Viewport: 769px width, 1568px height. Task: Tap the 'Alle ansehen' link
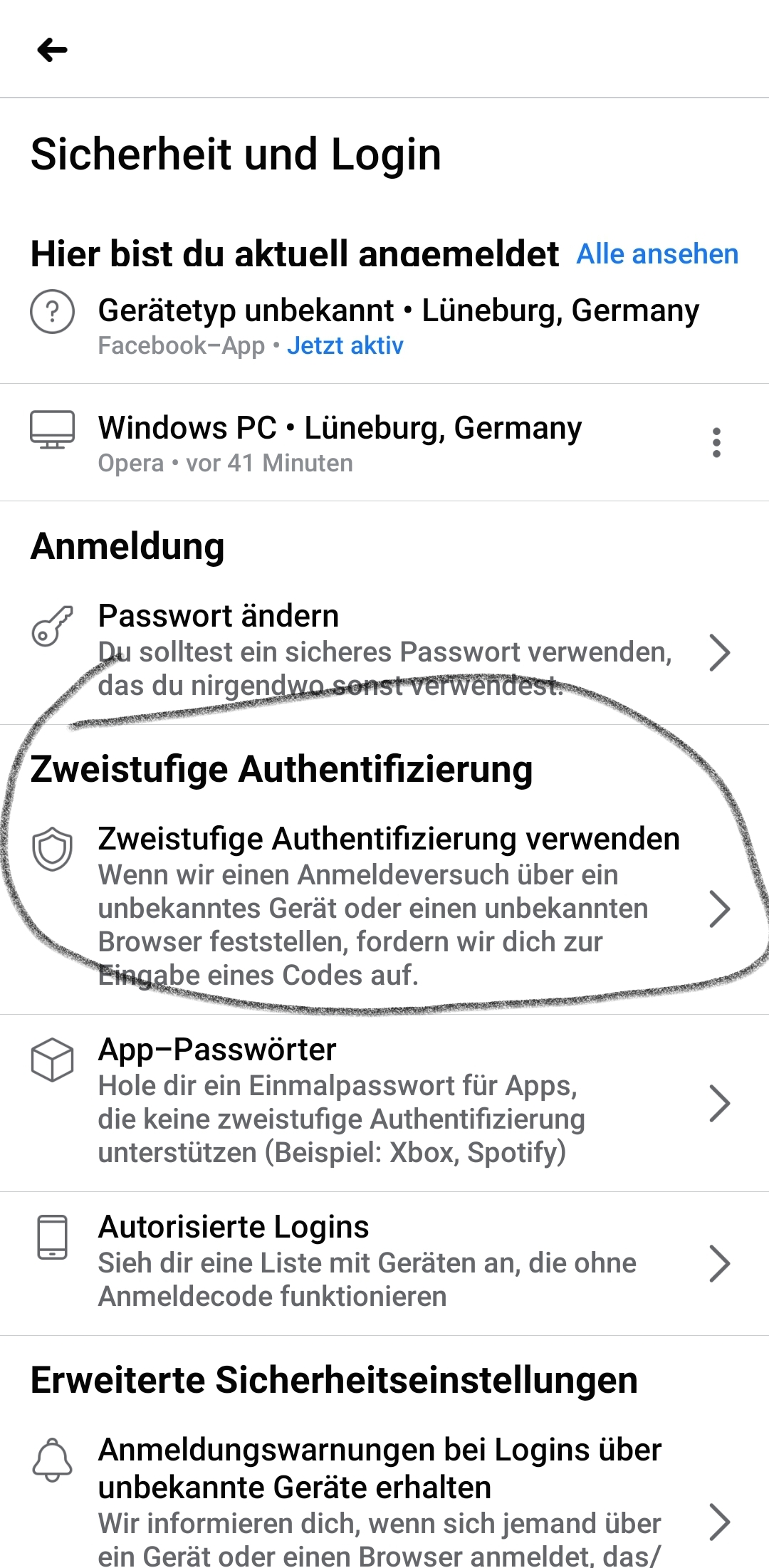coord(656,254)
